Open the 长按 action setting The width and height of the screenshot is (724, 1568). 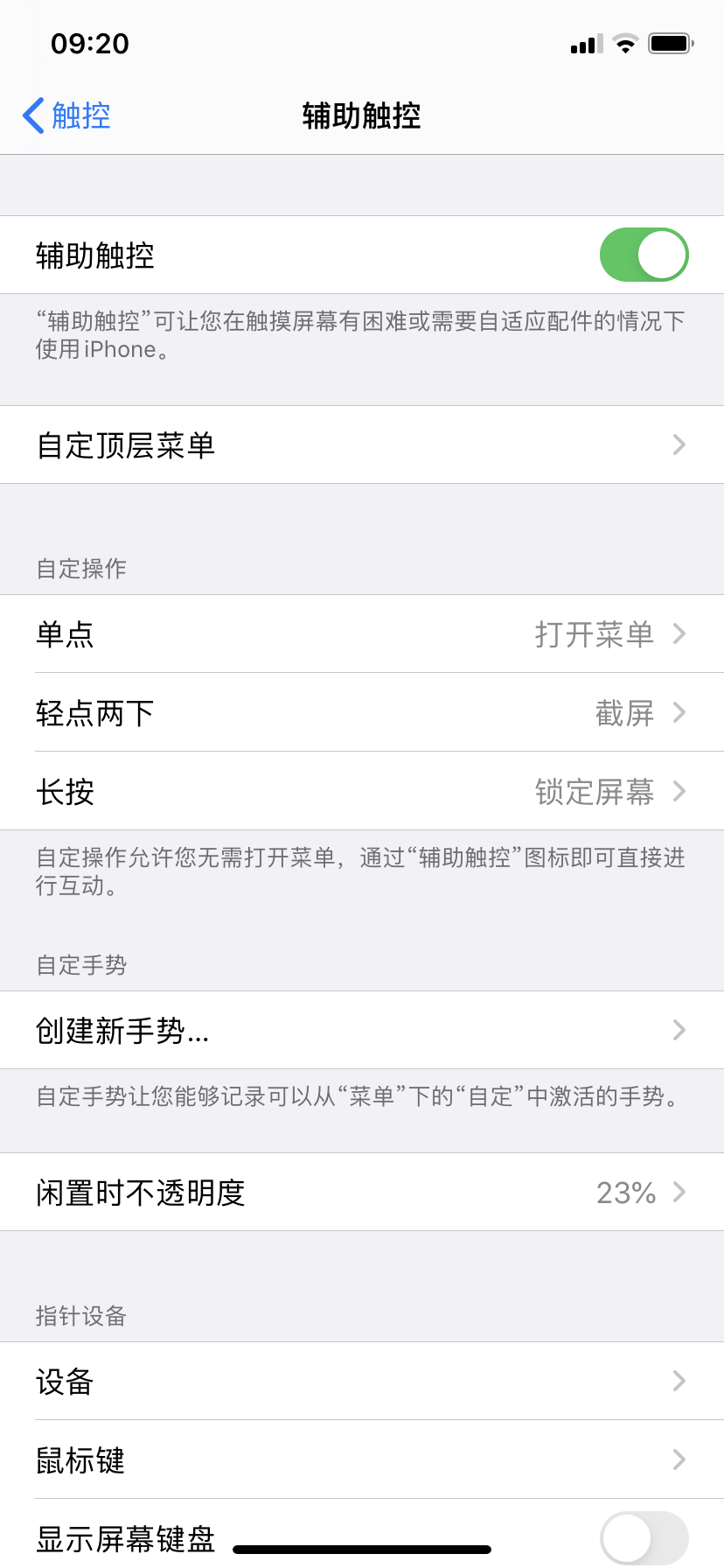(362, 792)
